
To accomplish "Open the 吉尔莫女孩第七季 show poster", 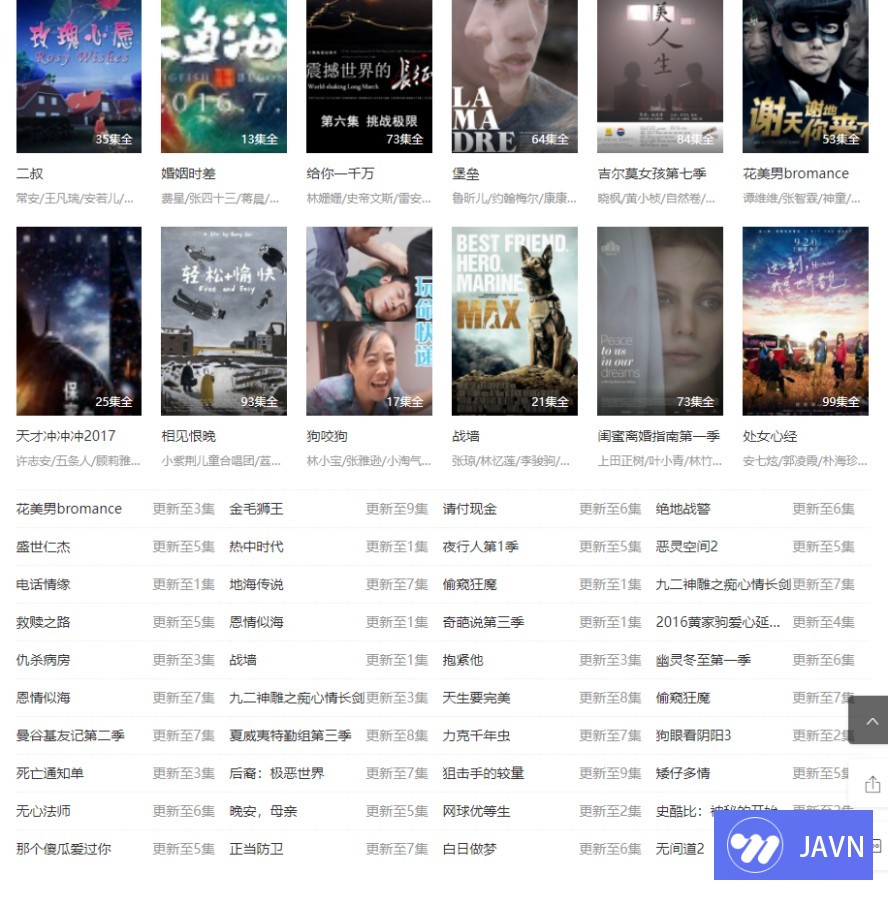I will point(660,75).
